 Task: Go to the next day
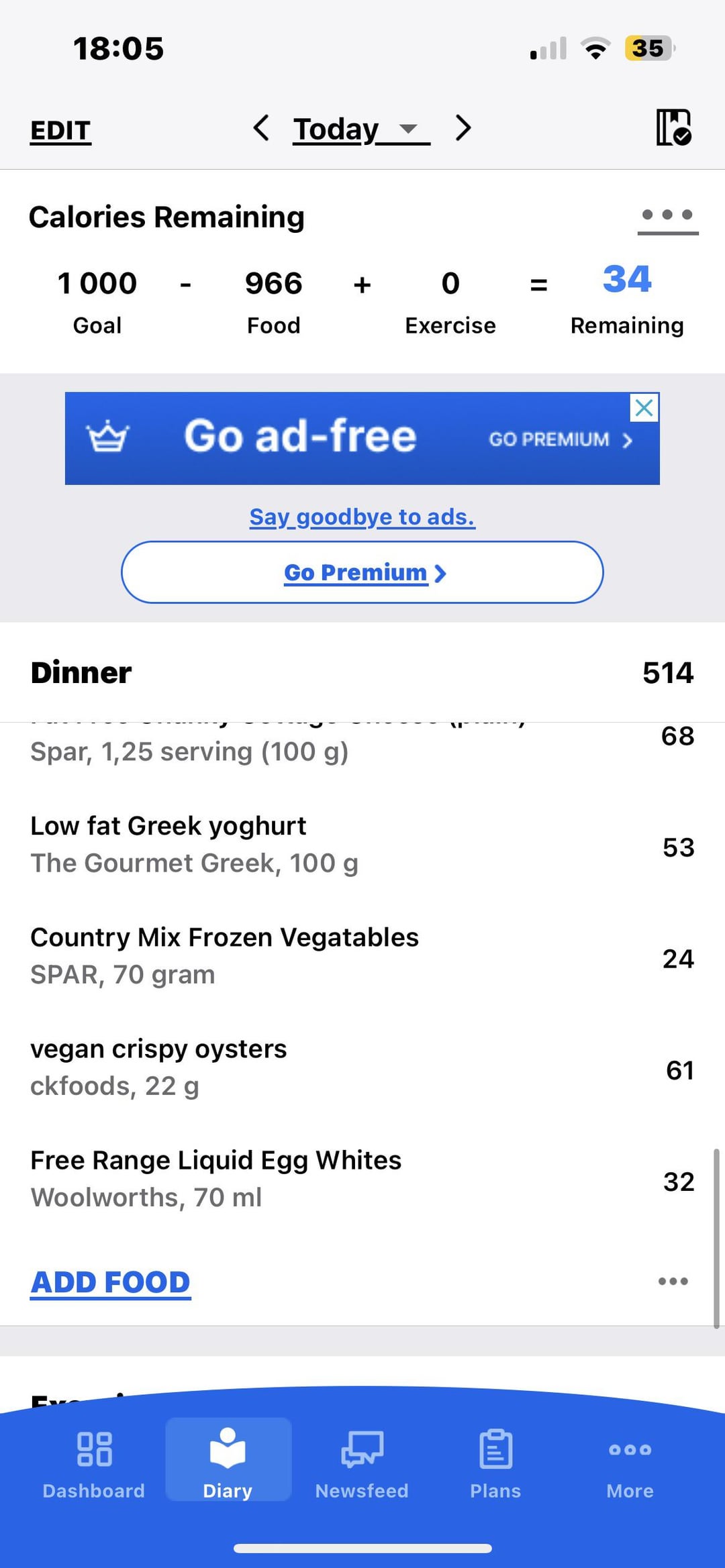pyautogui.click(x=463, y=127)
